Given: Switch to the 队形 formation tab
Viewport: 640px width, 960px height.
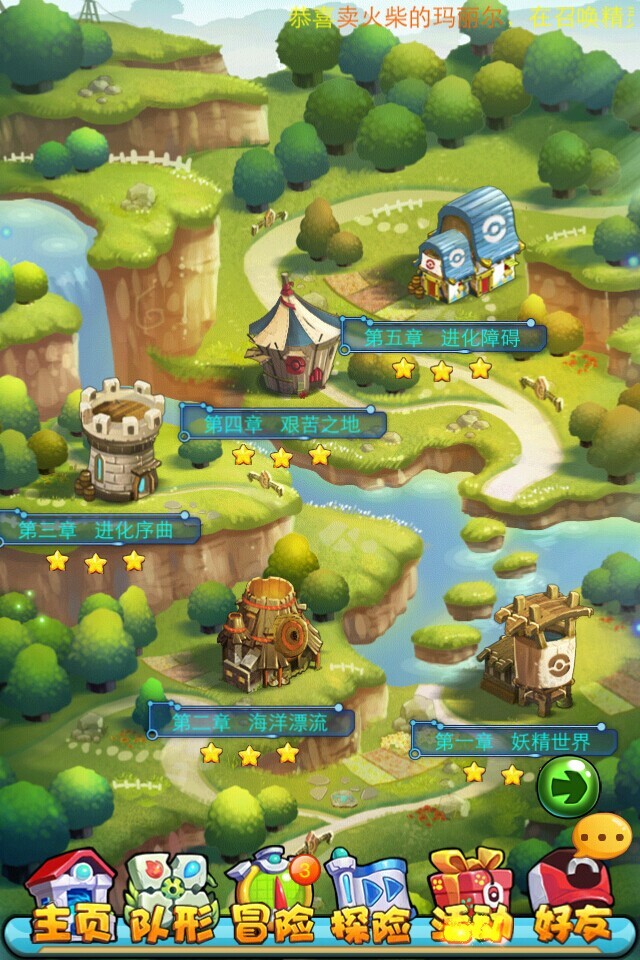Looking at the screenshot, I should [172, 898].
